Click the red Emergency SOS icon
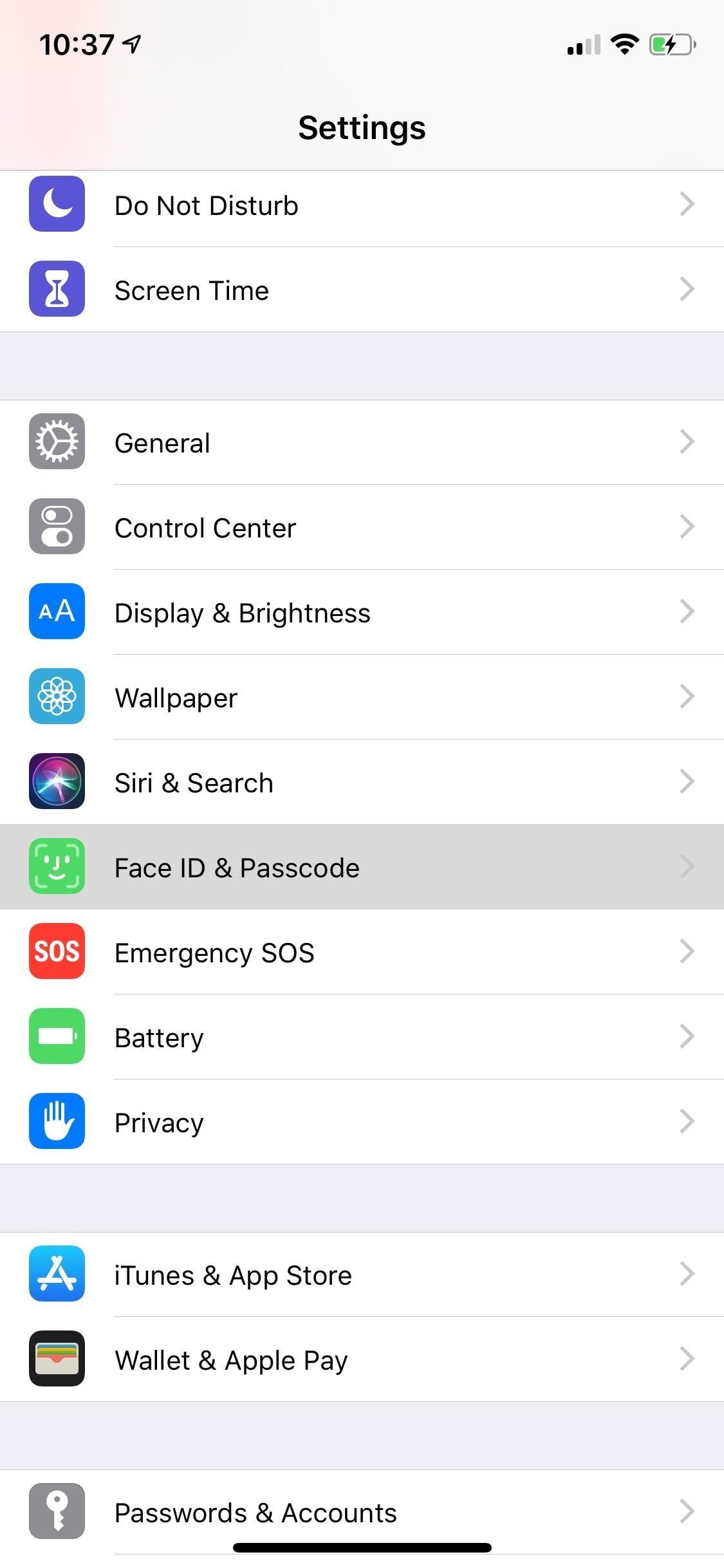Viewport: 724px width, 1568px height. (57, 952)
